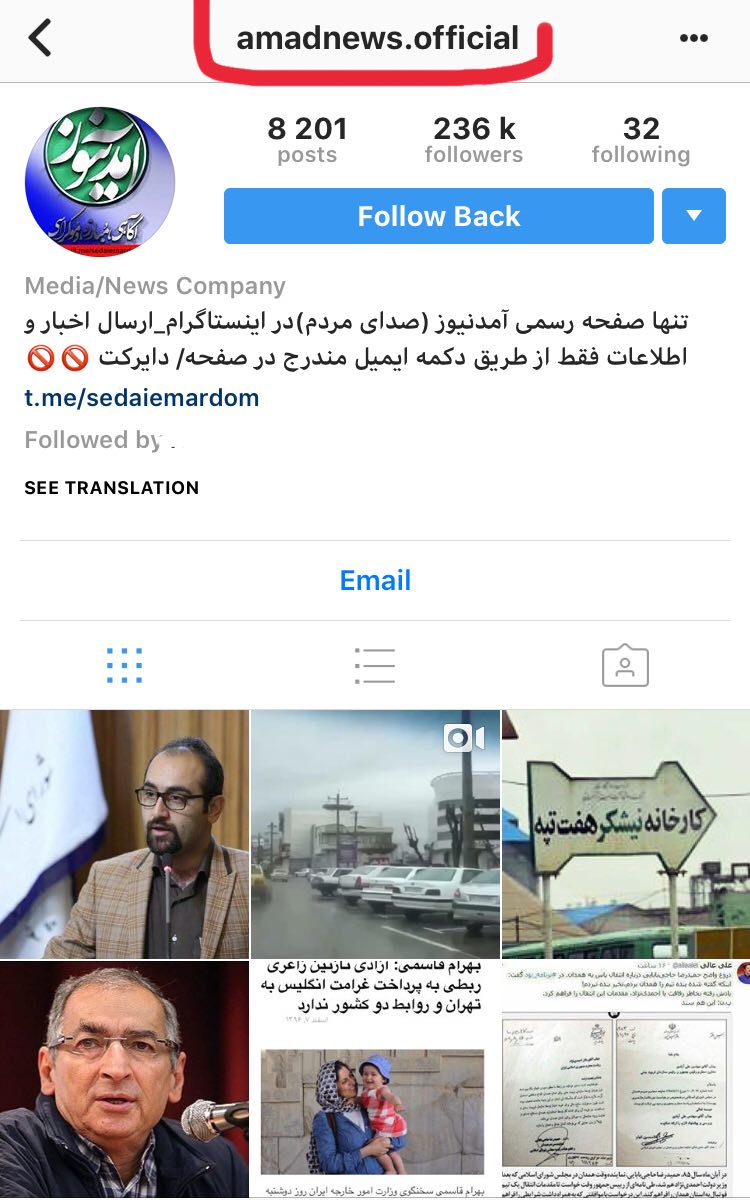Tap the Follow Back button
750x1200 pixels.
point(438,216)
